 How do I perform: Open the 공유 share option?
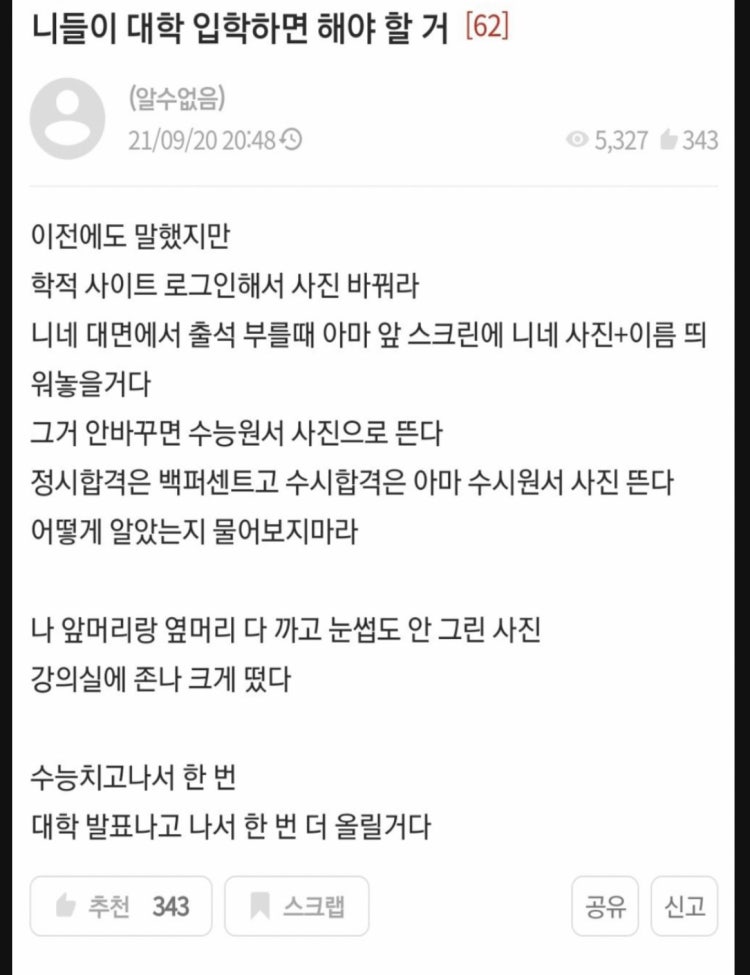click(x=604, y=906)
